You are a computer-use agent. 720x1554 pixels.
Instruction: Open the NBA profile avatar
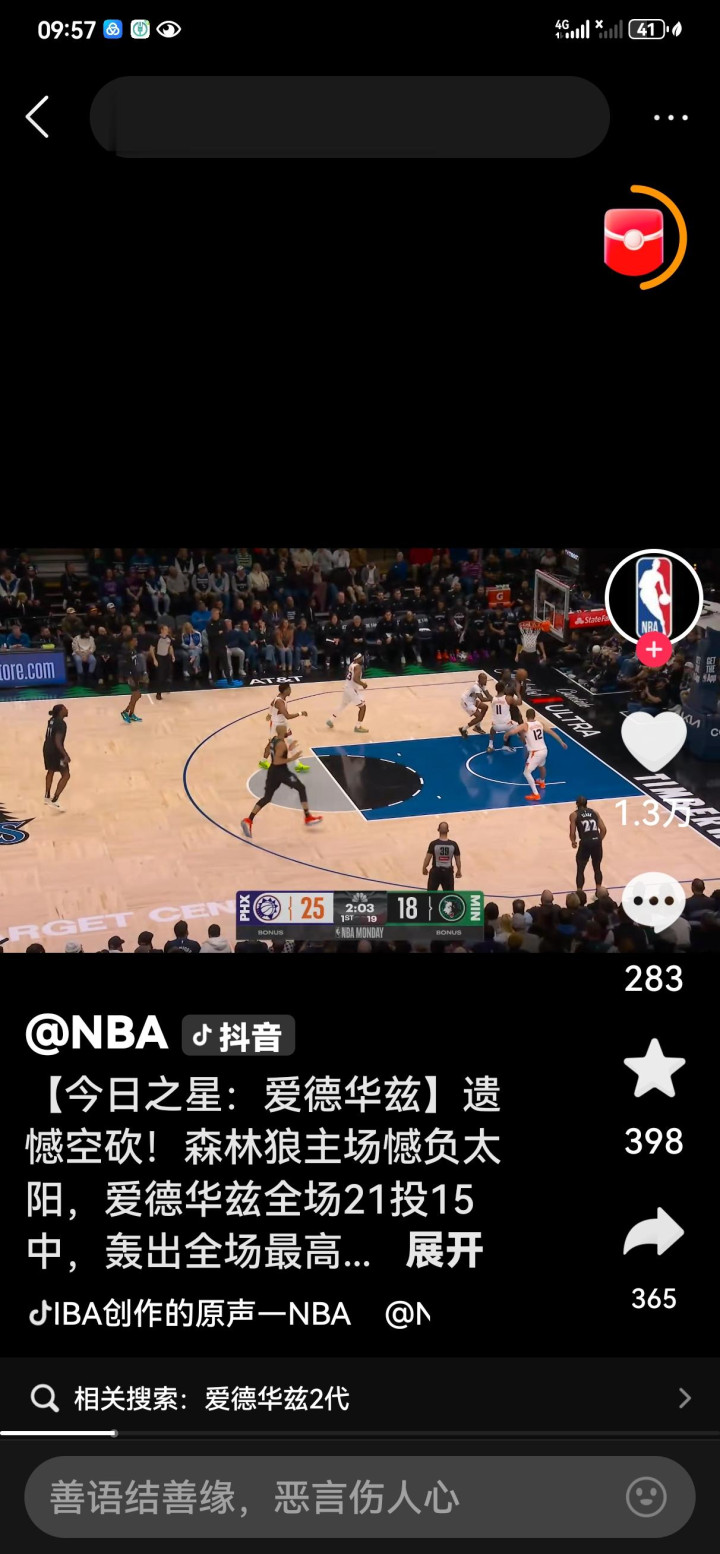653,596
